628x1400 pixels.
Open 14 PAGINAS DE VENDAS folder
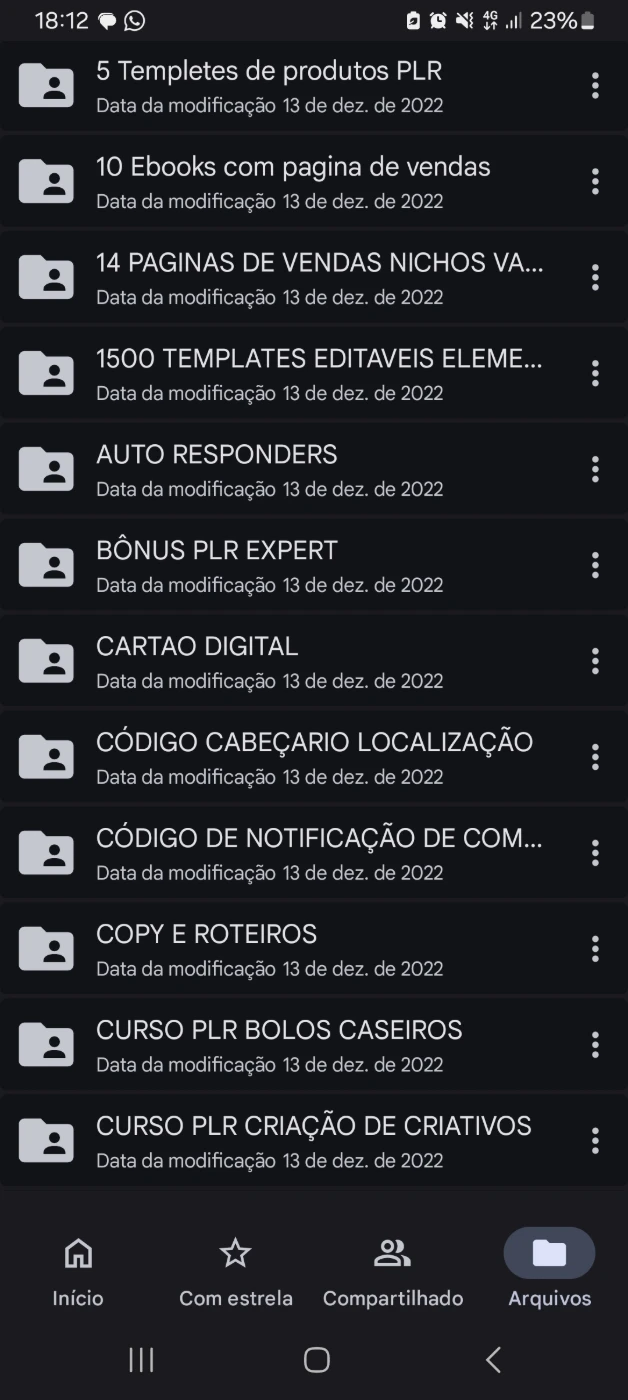pos(300,278)
